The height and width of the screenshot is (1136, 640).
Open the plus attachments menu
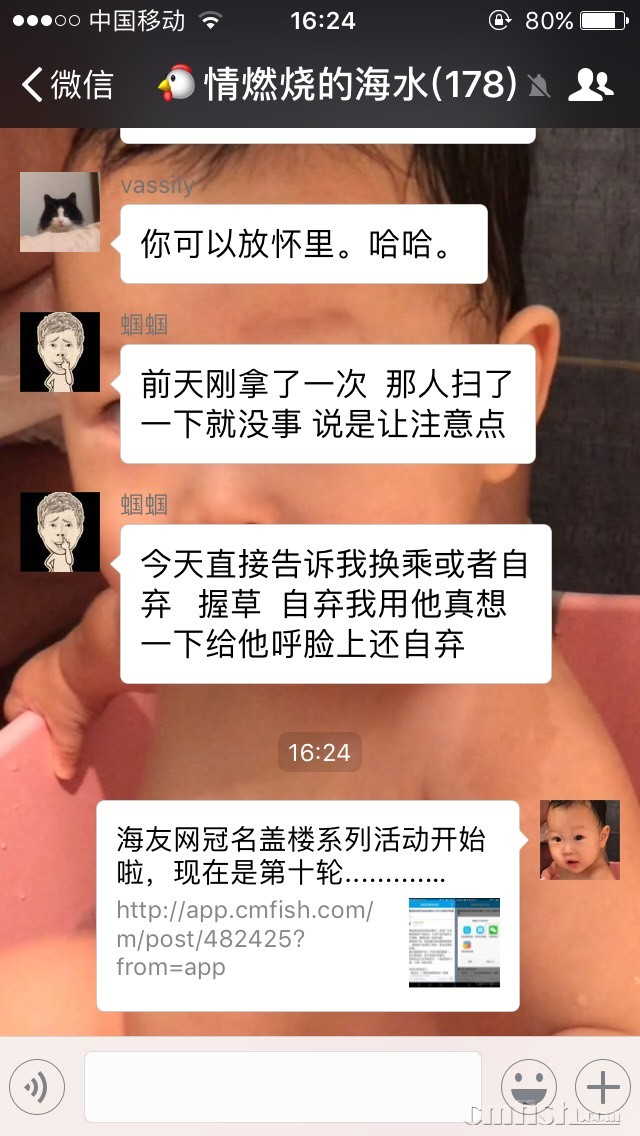click(x=602, y=1087)
